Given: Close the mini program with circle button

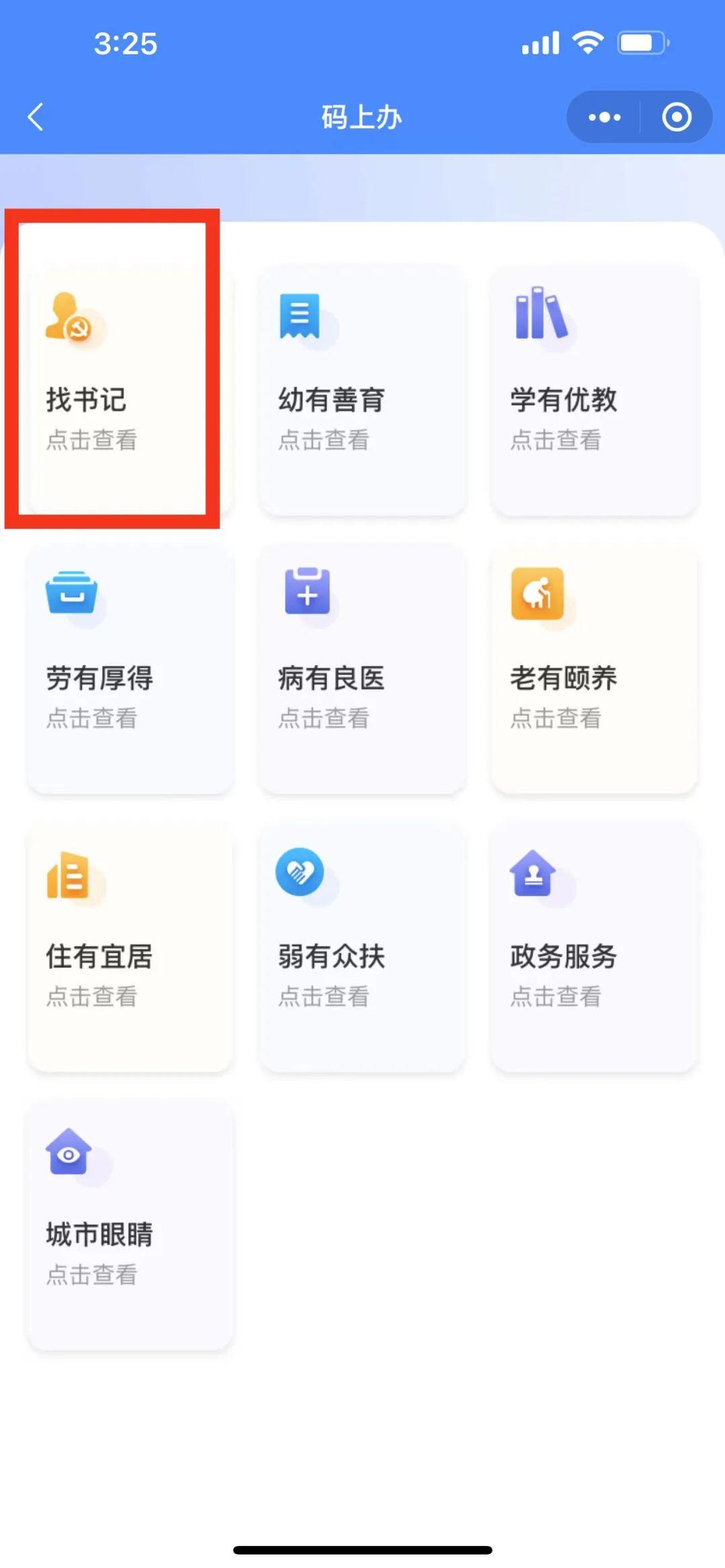Looking at the screenshot, I should [676, 117].
